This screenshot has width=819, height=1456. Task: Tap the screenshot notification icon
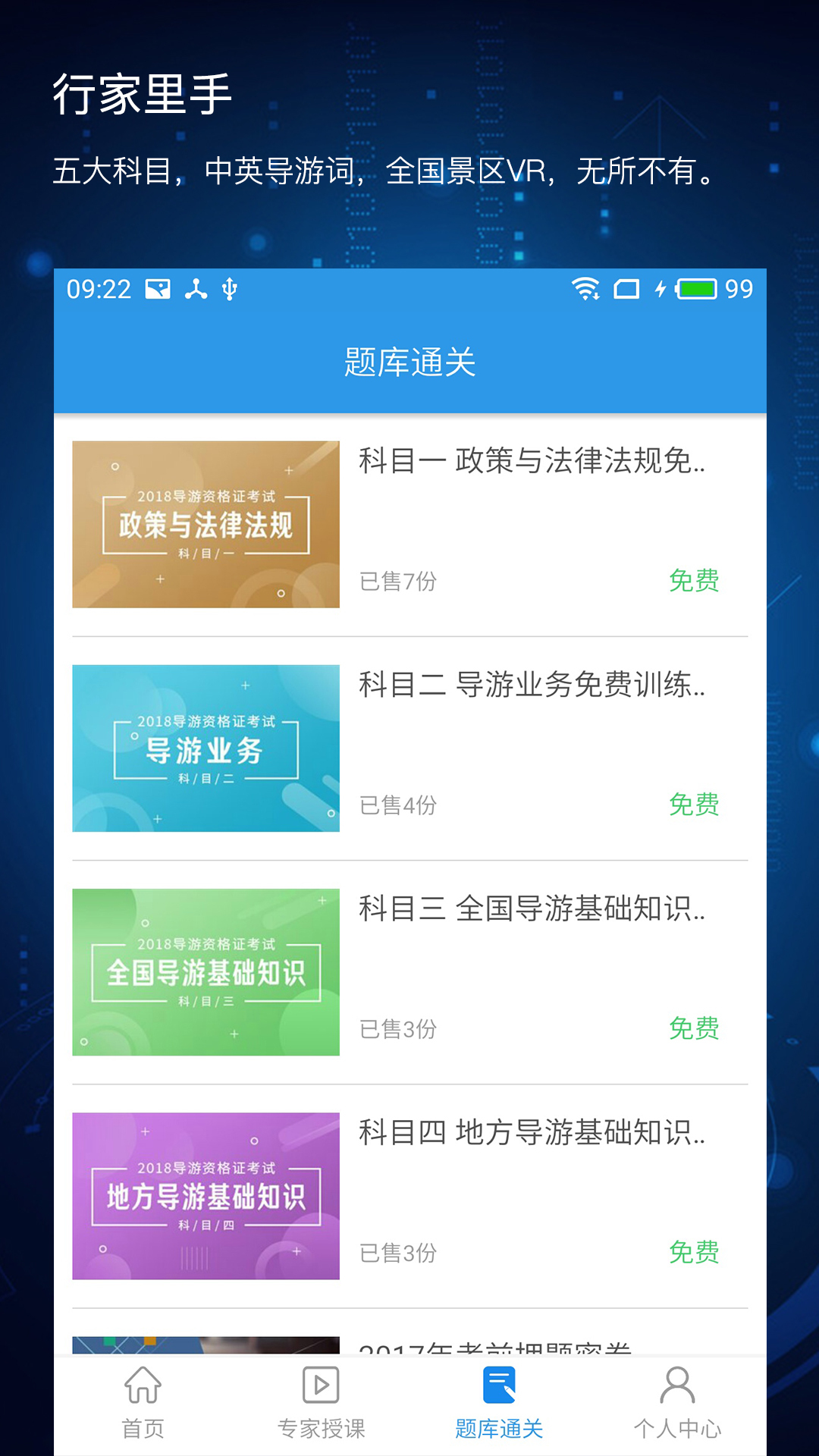click(157, 289)
